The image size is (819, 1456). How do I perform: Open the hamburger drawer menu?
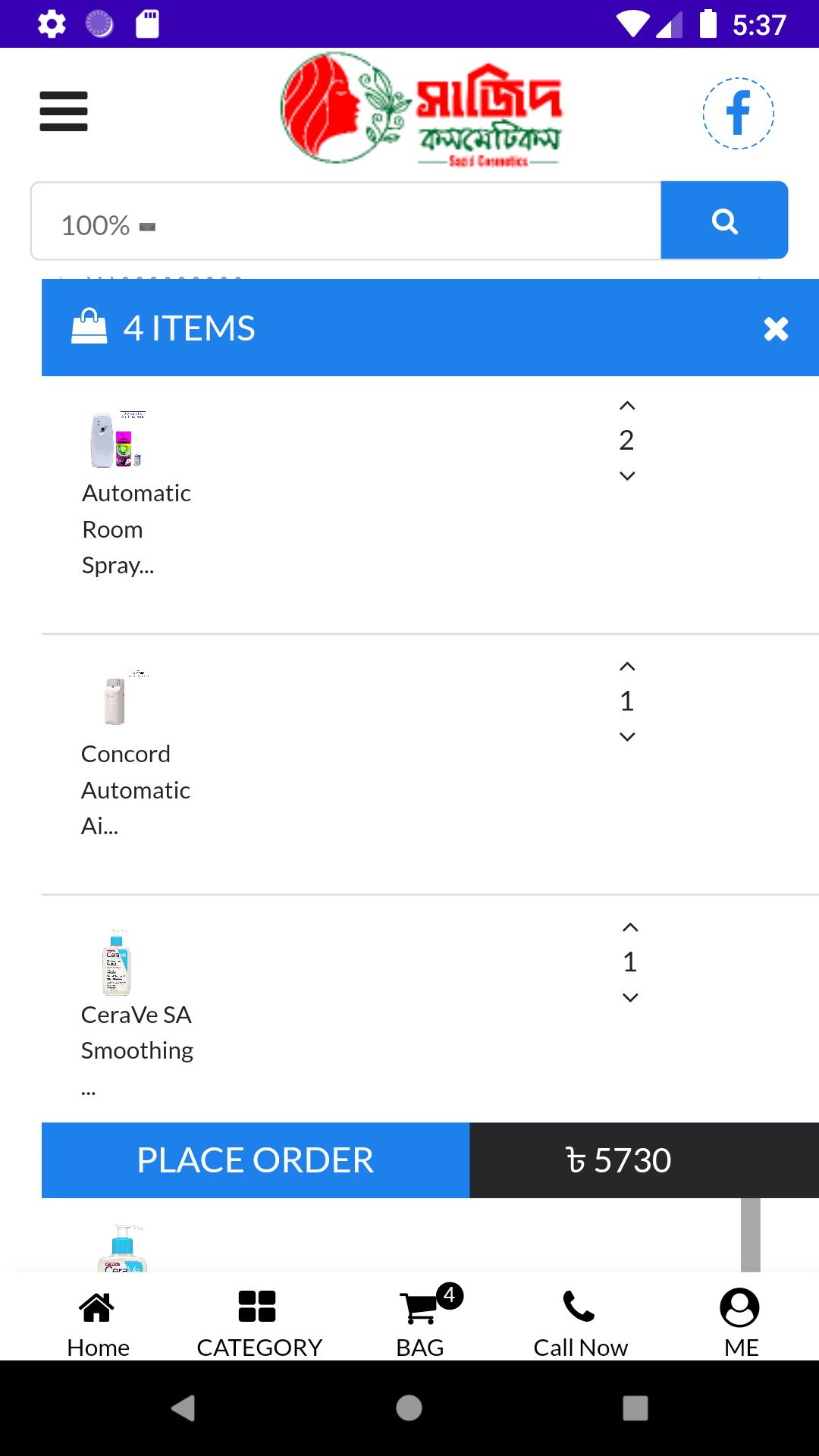pyautogui.click(x=64, y=111)
